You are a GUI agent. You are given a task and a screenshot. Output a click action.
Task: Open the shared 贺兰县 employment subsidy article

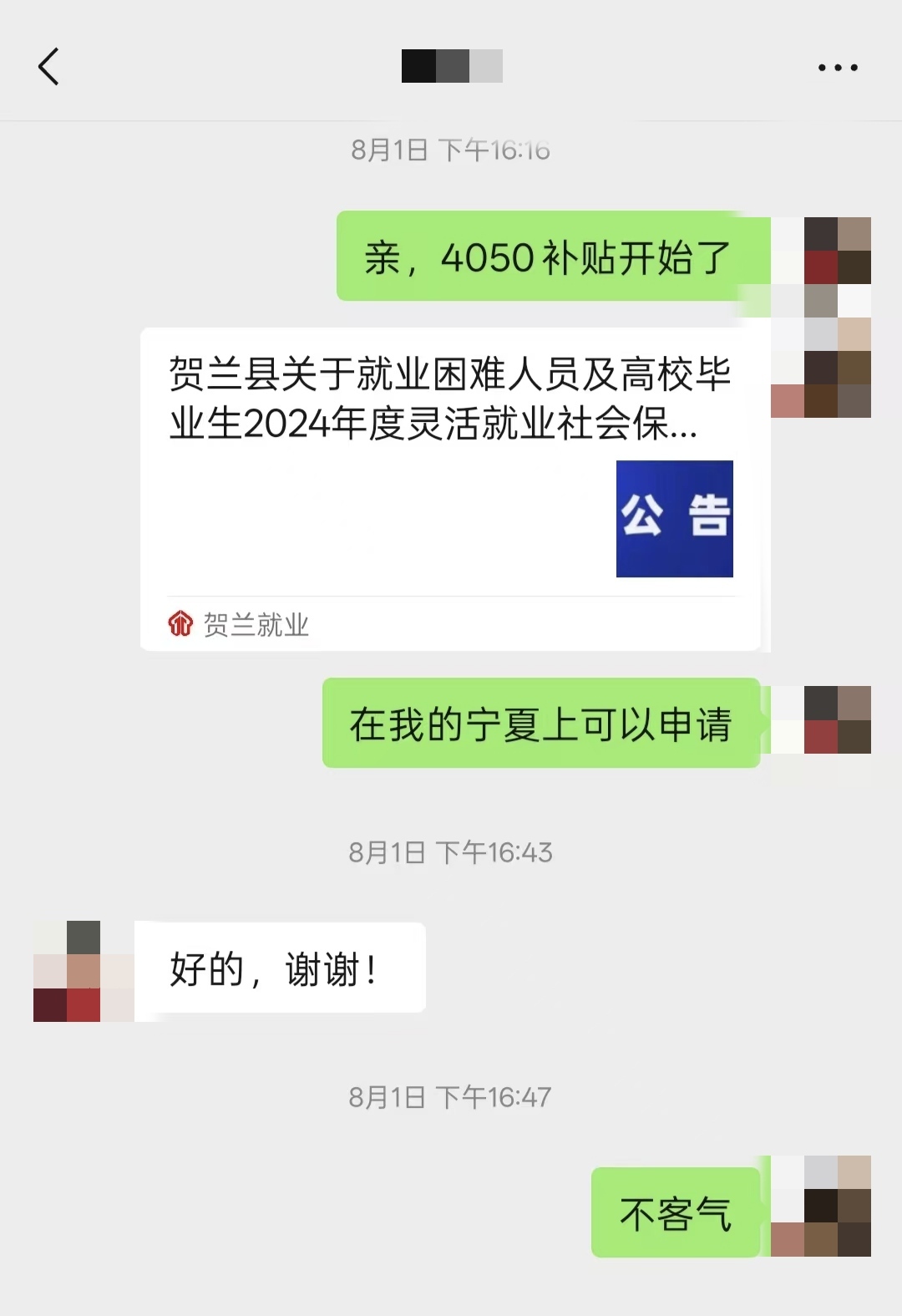click(x=450, y=488)
